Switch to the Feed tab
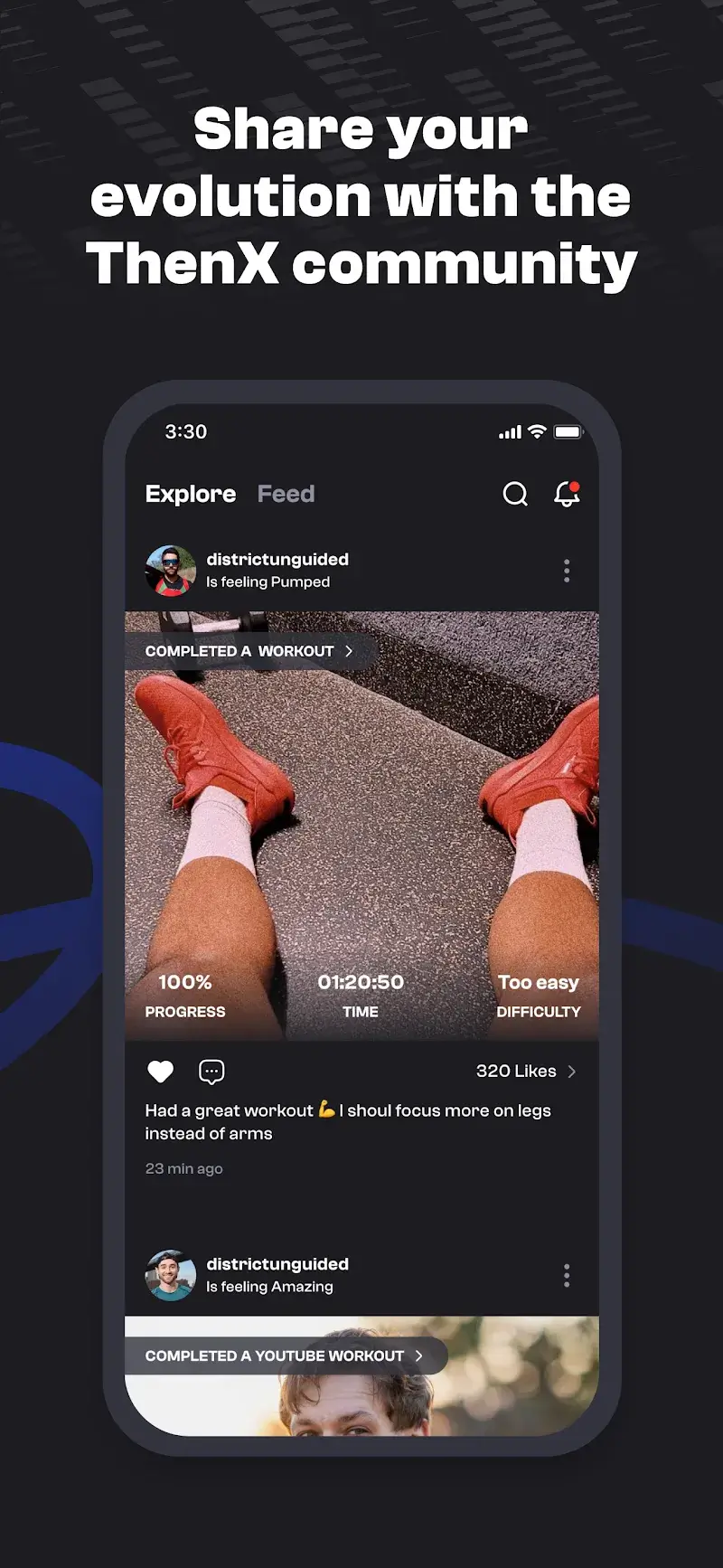The width and height of the screenshot is (723, 1568). pyautogui.click(x=286, y=494)
